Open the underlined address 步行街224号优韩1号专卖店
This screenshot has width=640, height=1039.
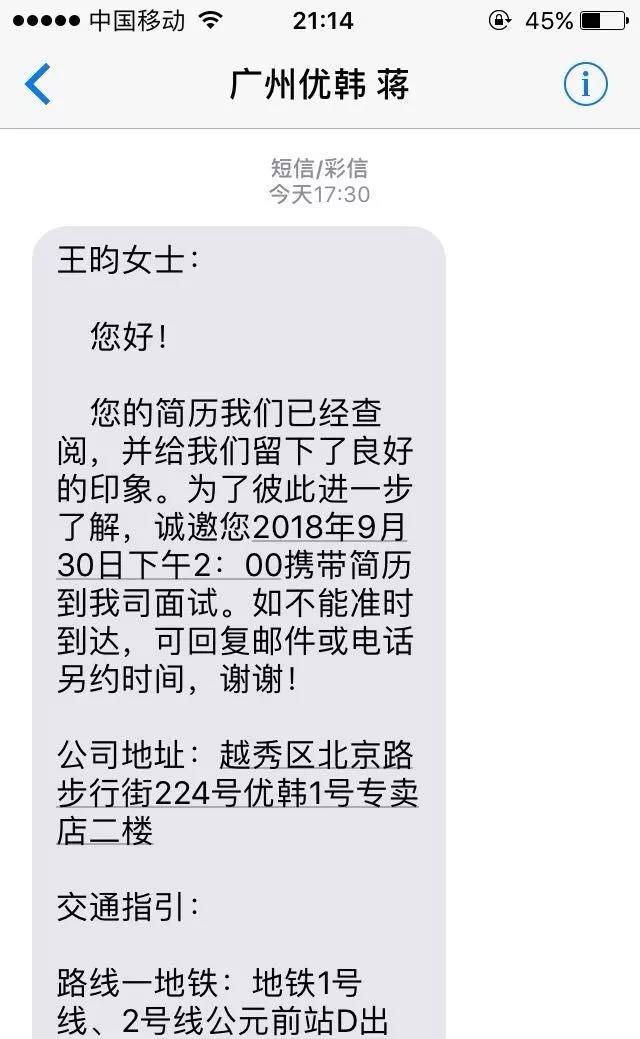point(237,794)
